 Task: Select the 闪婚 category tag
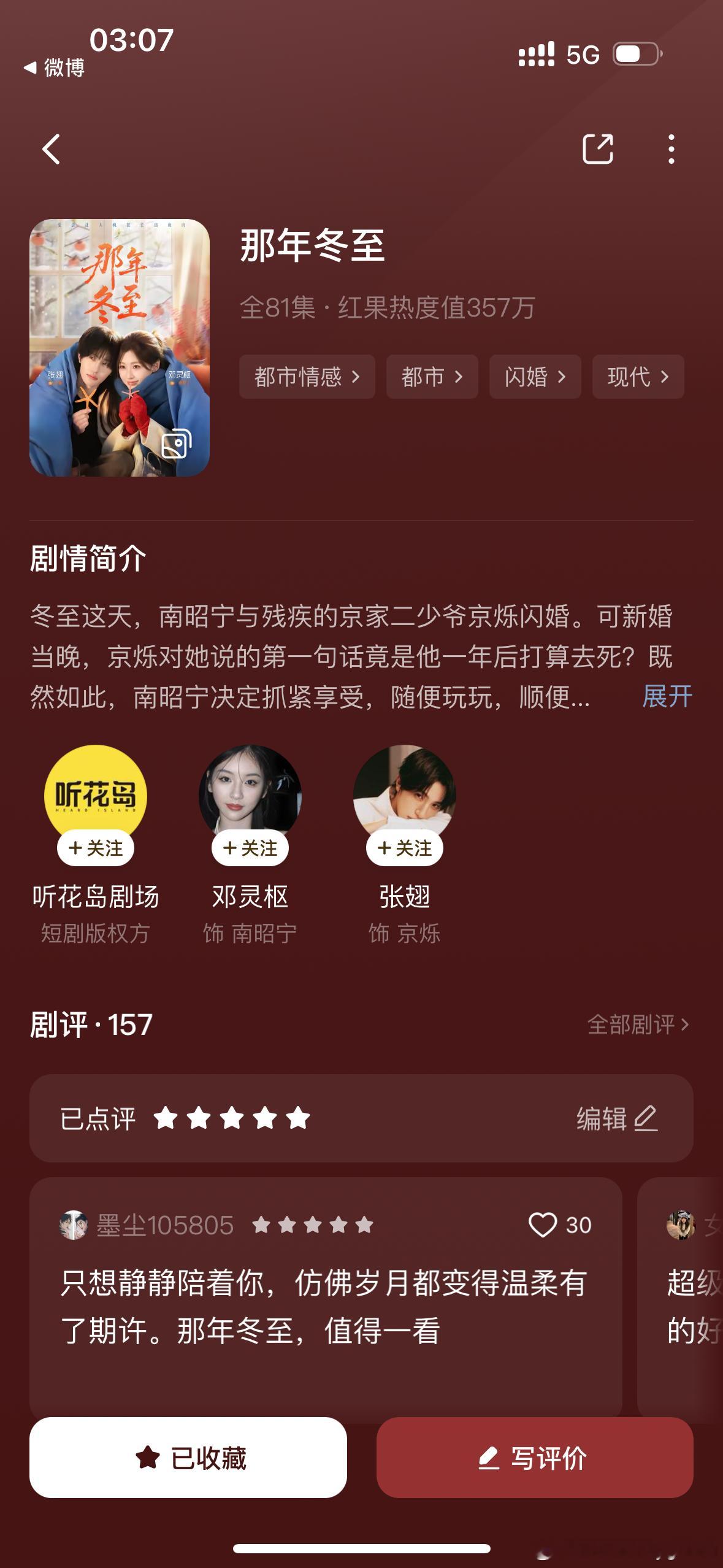point(535,378)
